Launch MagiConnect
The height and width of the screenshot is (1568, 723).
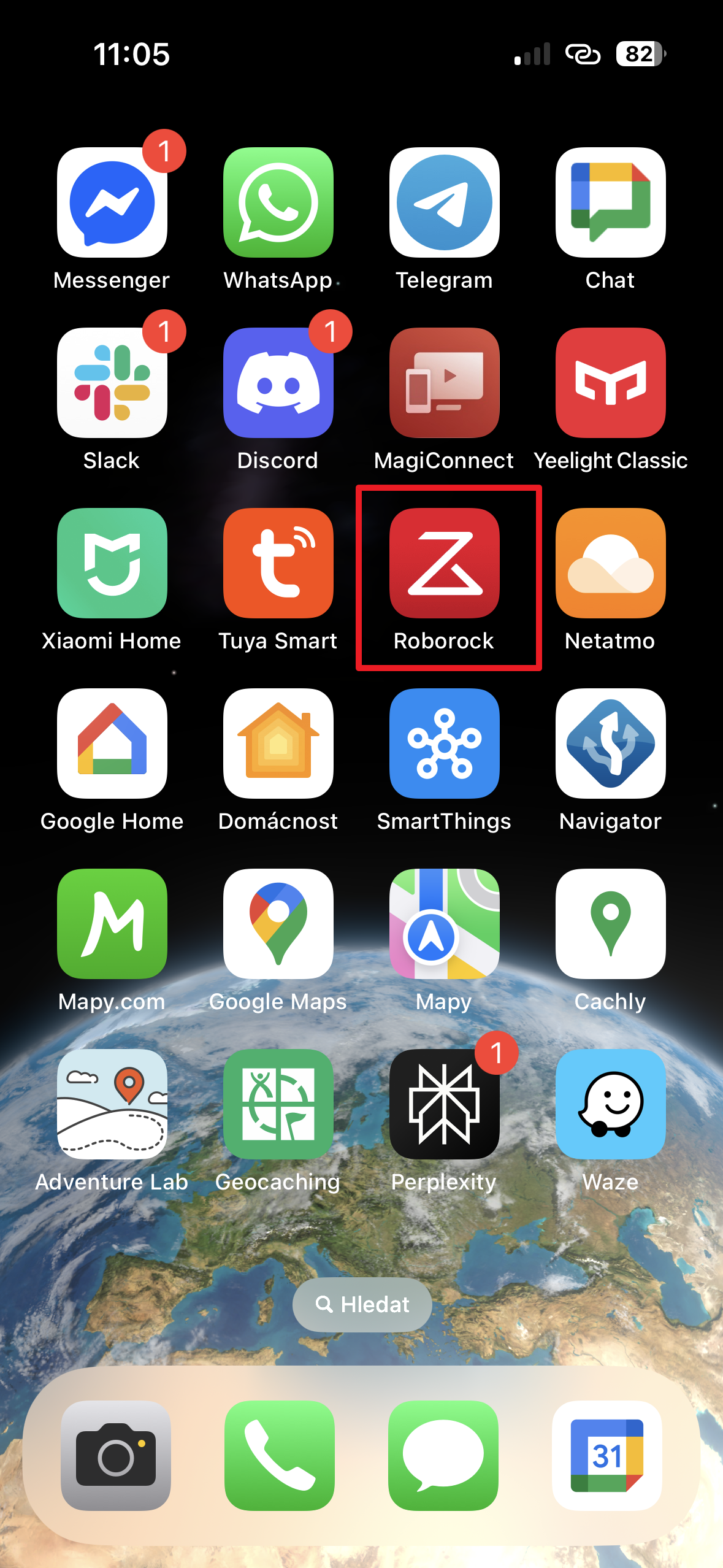pyautogui.click(x=444, y=383)
